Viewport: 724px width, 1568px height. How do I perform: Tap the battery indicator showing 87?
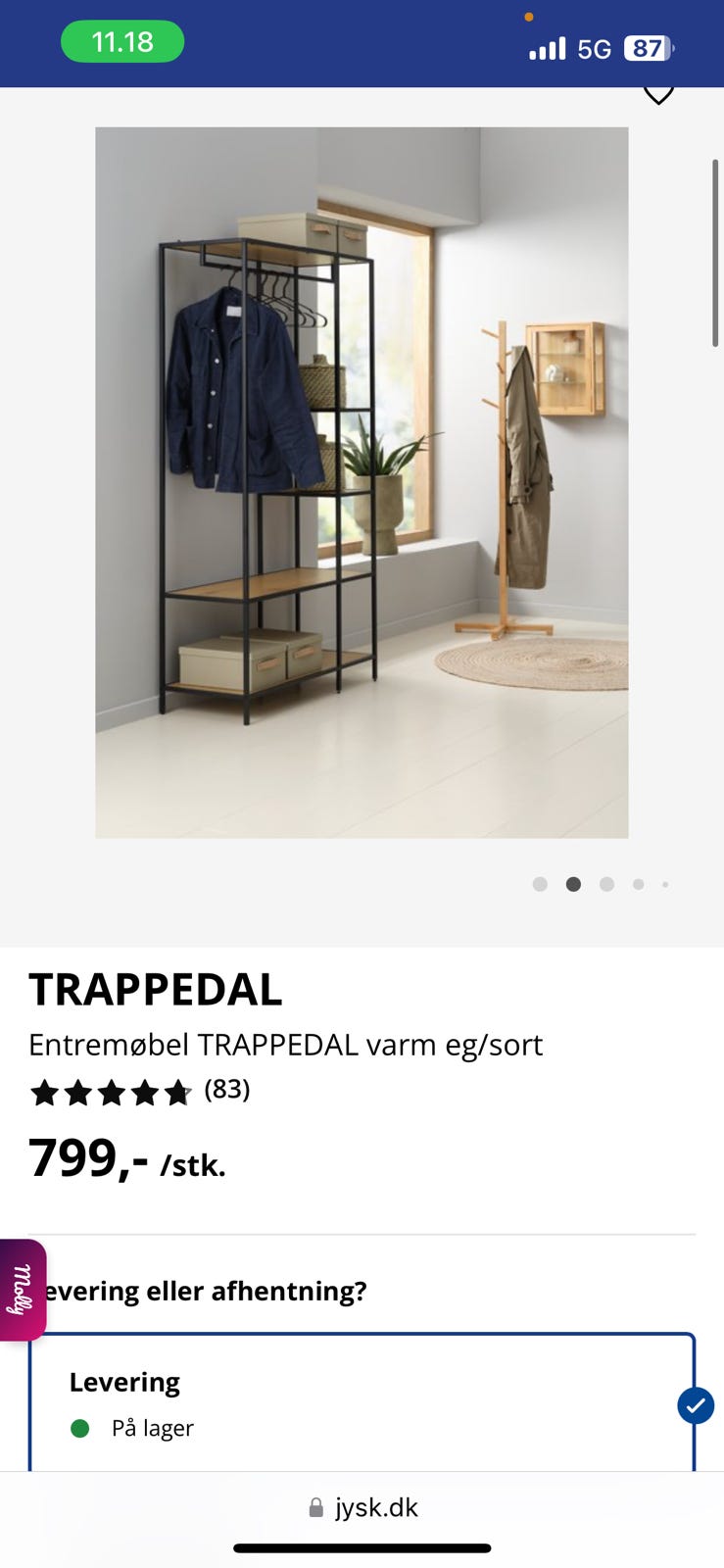point(649,46)
